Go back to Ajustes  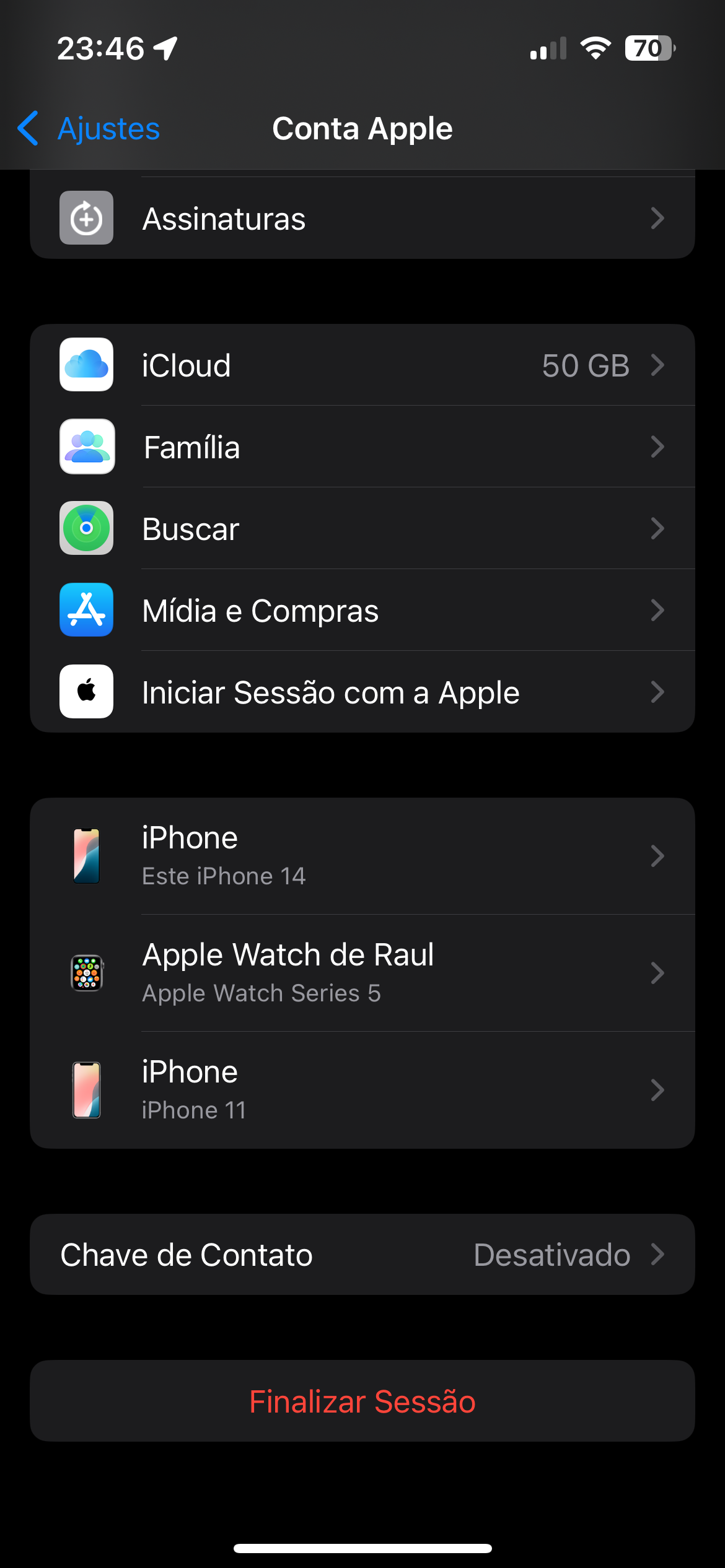tap(89, 129)
